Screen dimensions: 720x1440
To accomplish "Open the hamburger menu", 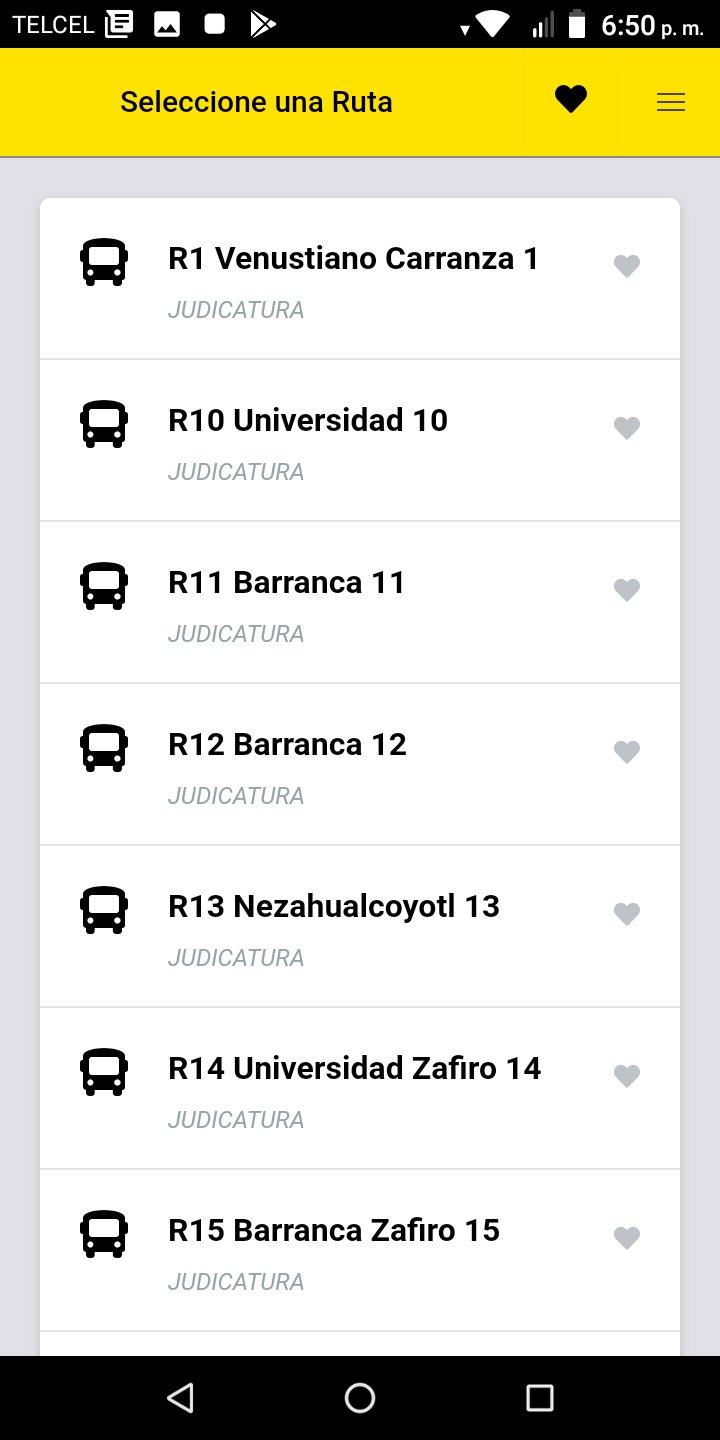I will pos(670,102).
